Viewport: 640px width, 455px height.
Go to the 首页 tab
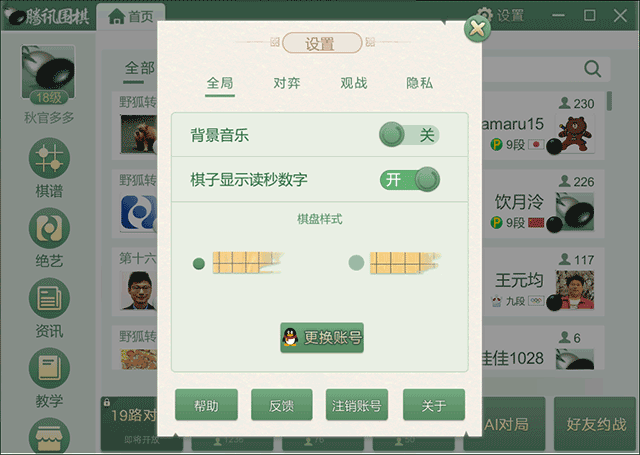pos(131,16)
